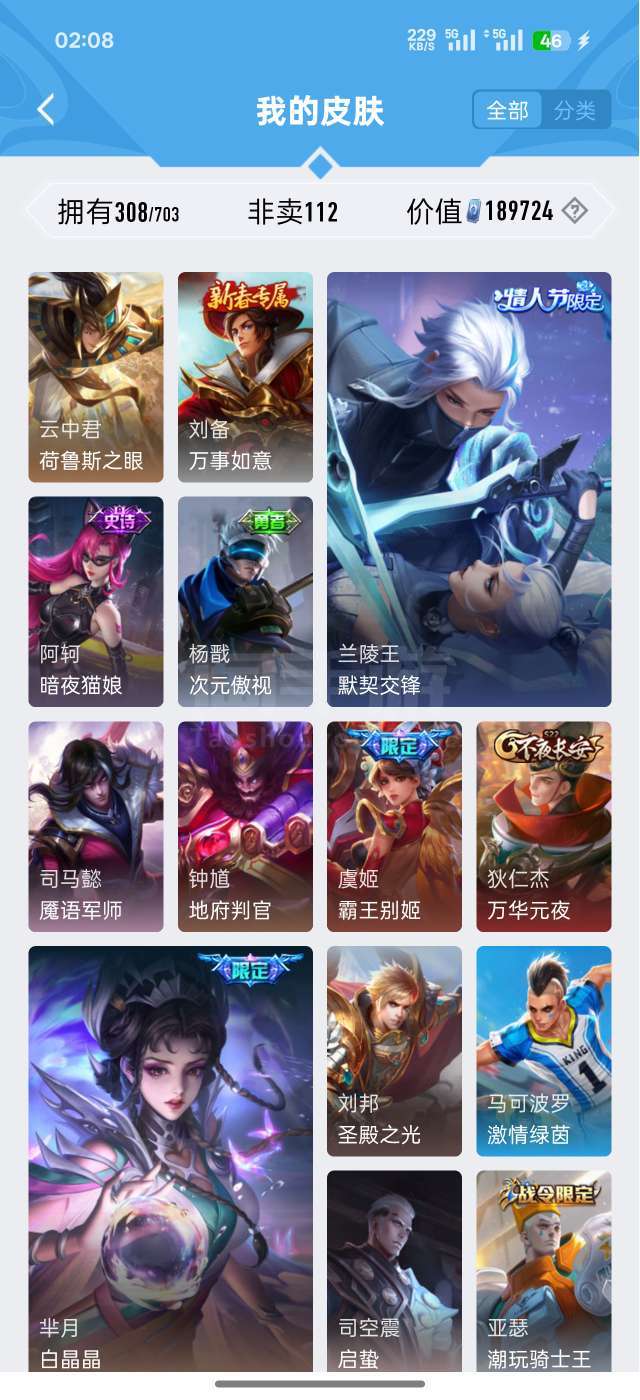Viewport: 640px width, 1400px height.
Task: Open 亚瑟 潮玩骑士王 skin
Action: 544,1271
